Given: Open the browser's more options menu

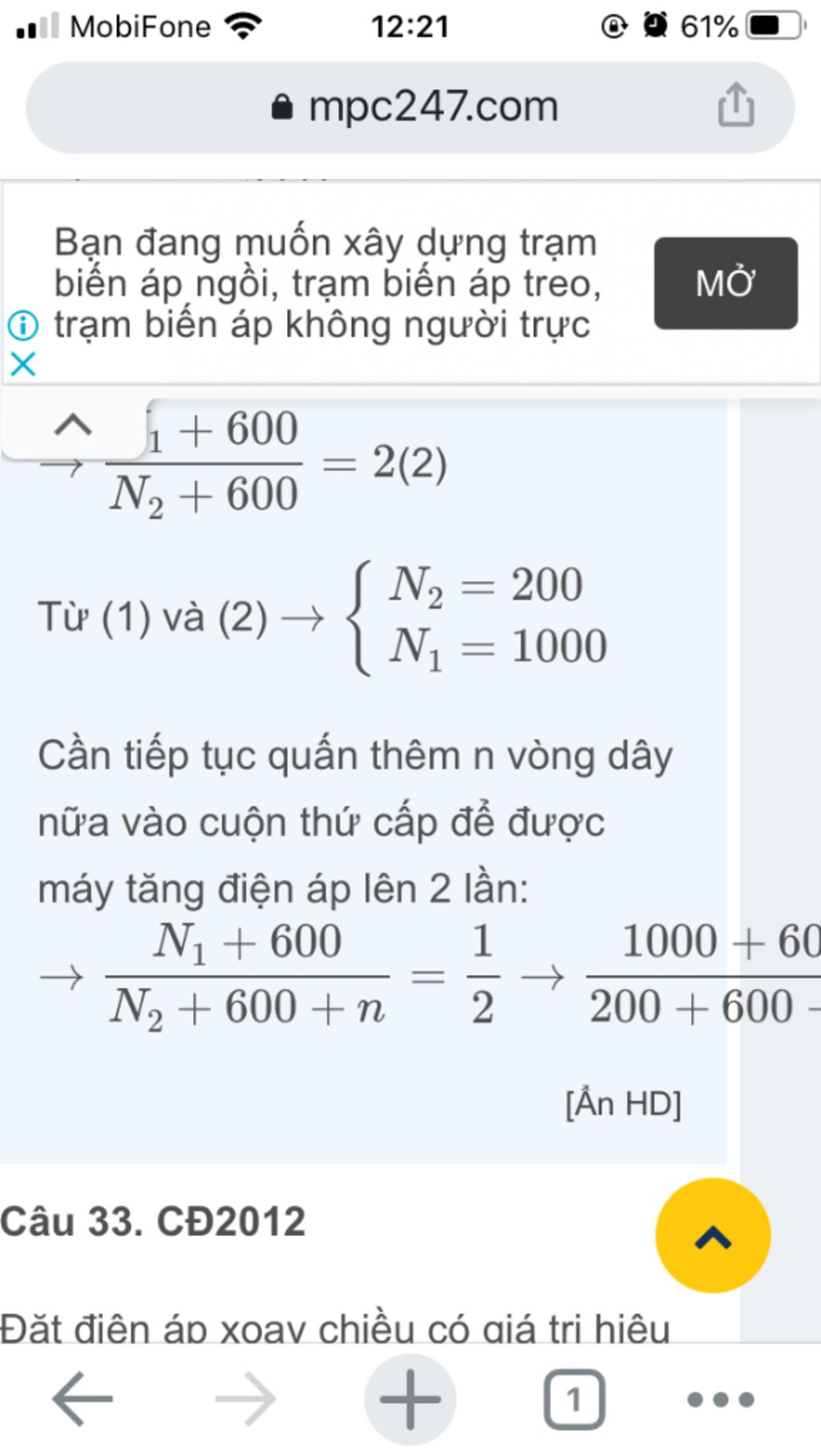Looking at the screenshot, I should coord(720,1399).
